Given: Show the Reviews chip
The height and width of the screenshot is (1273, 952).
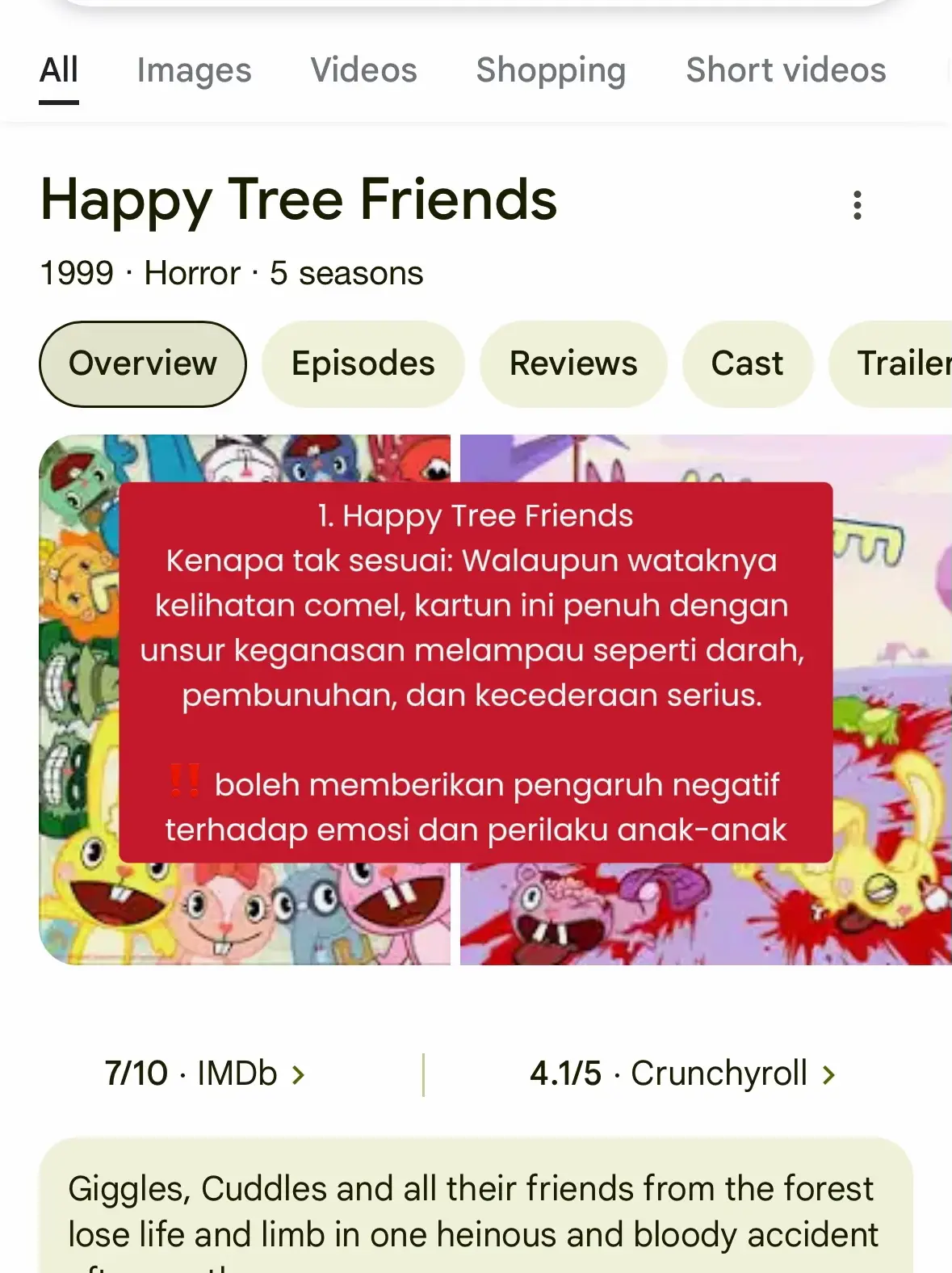Looking at the screenshot, I should 573,364.
